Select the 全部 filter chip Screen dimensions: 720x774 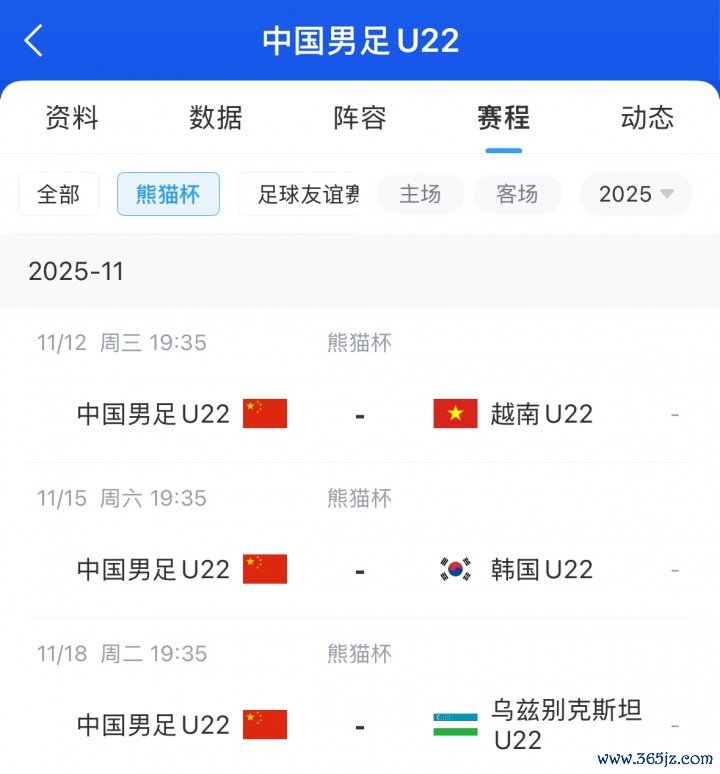pos(59,194)
